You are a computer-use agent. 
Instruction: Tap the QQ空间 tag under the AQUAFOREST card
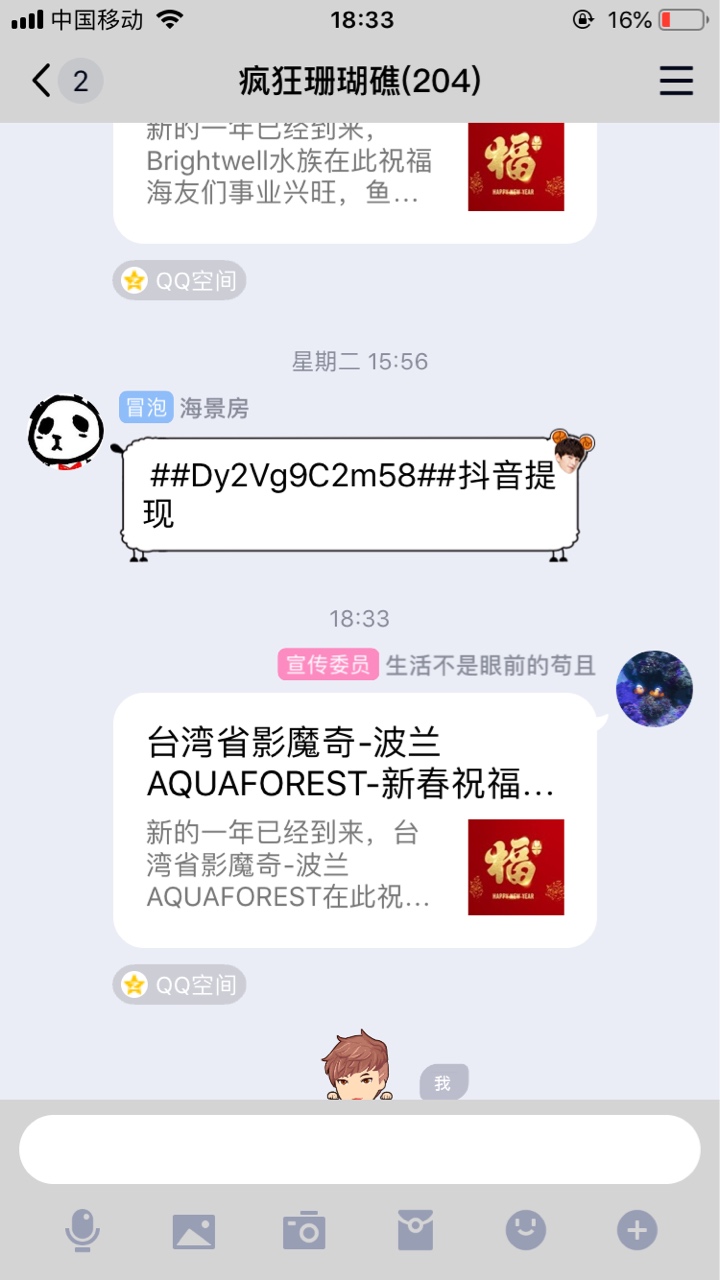[x=180, y=985]
